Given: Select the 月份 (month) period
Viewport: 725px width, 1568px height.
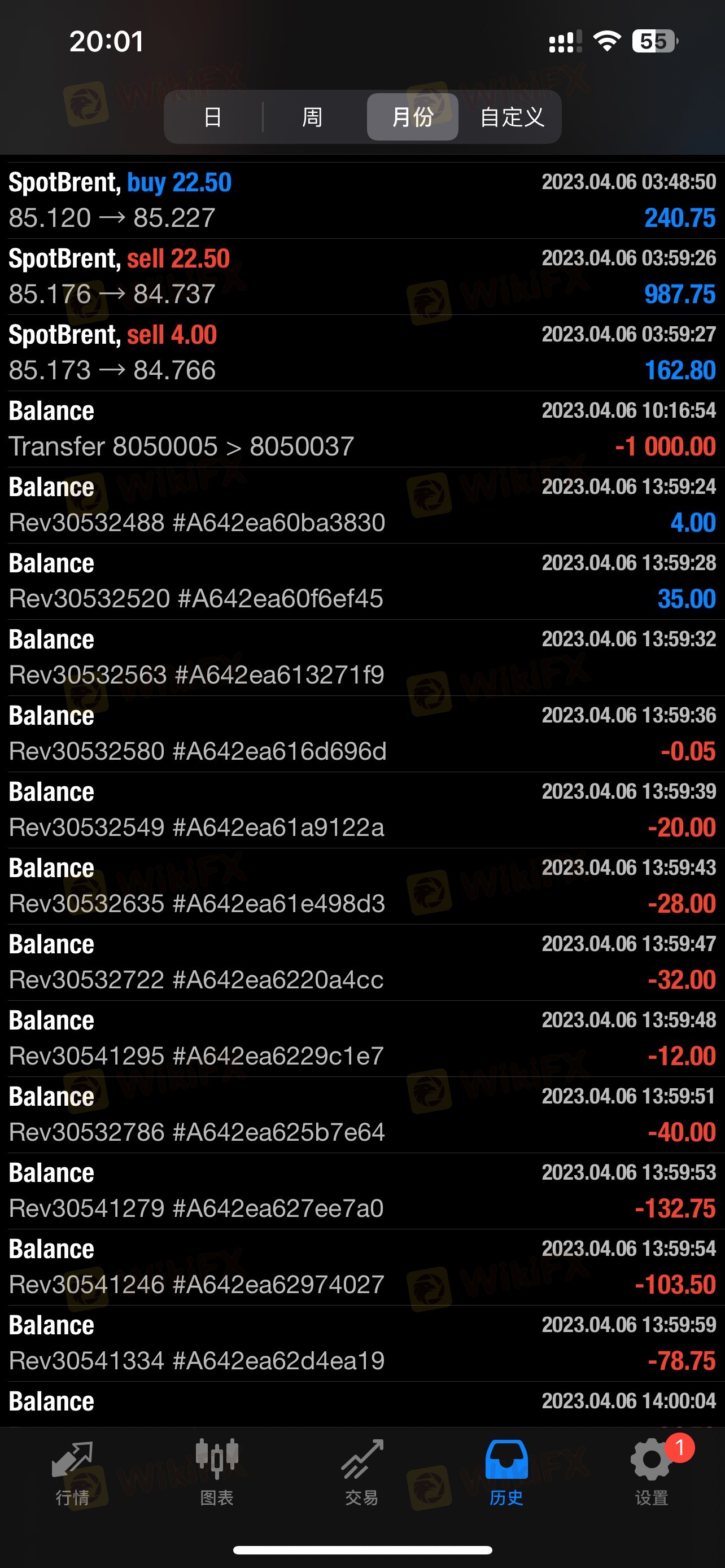Looking at the screenshot, I should coord(412,117).
